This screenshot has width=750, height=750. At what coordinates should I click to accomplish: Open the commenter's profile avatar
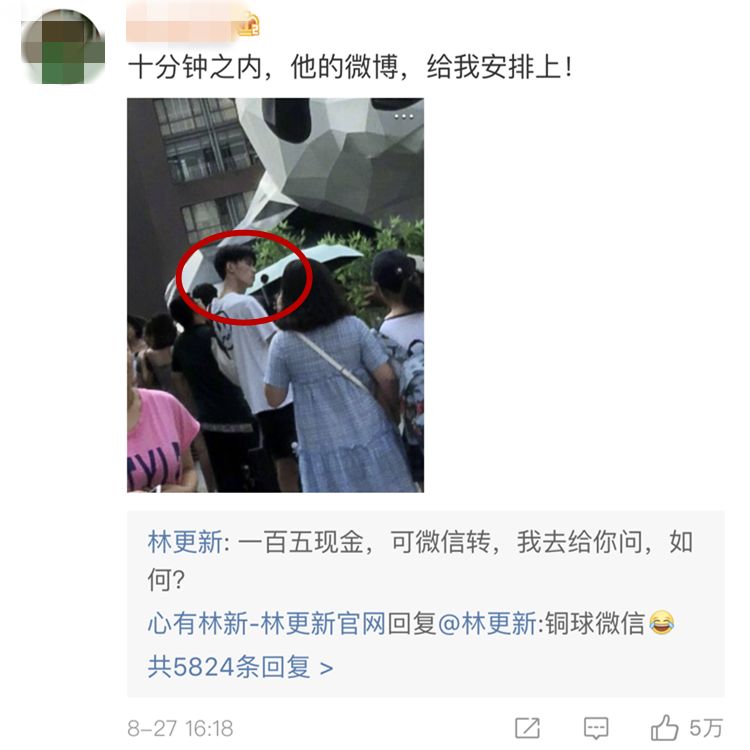64,46
